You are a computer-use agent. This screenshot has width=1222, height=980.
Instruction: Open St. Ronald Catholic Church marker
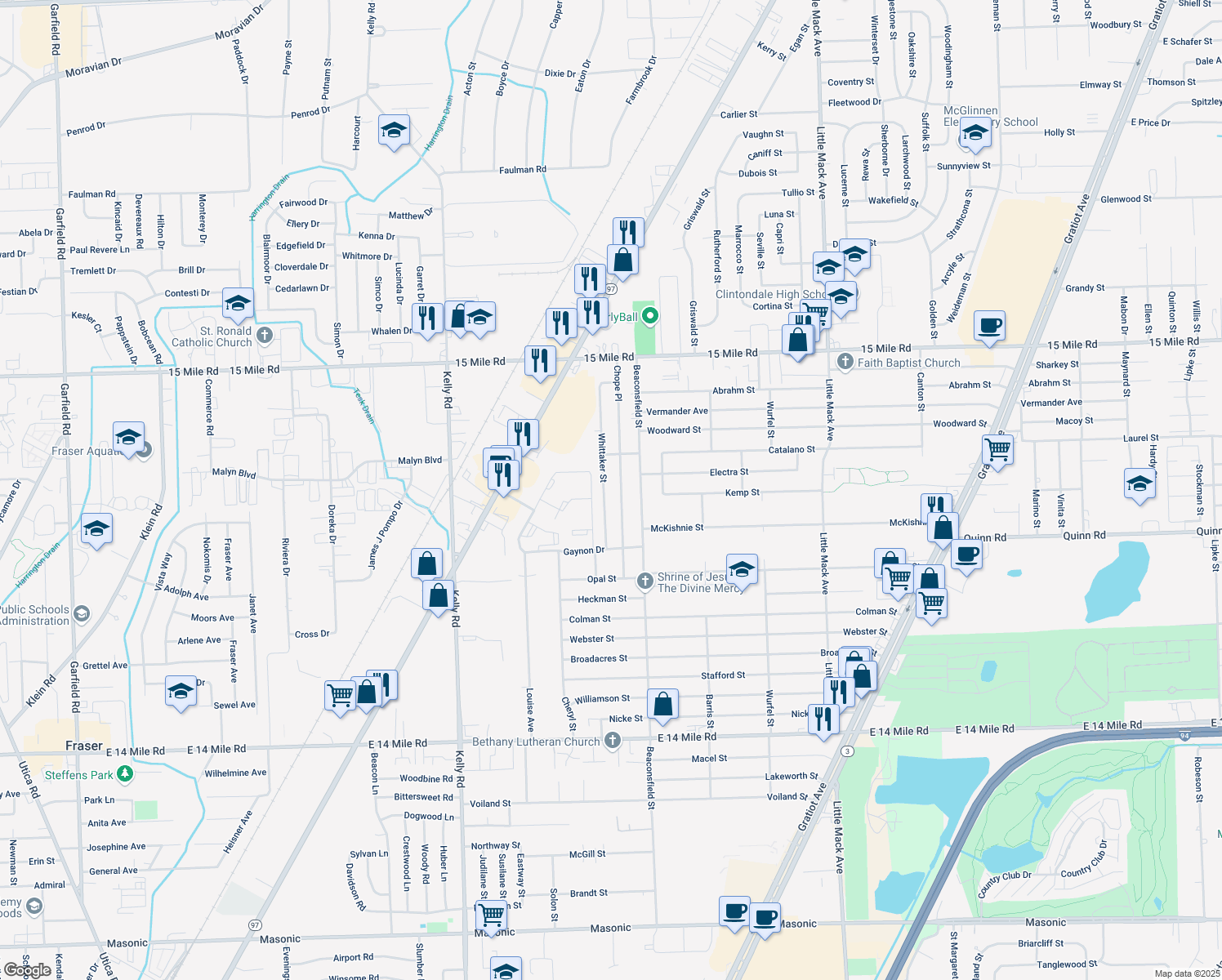point(264,335)
